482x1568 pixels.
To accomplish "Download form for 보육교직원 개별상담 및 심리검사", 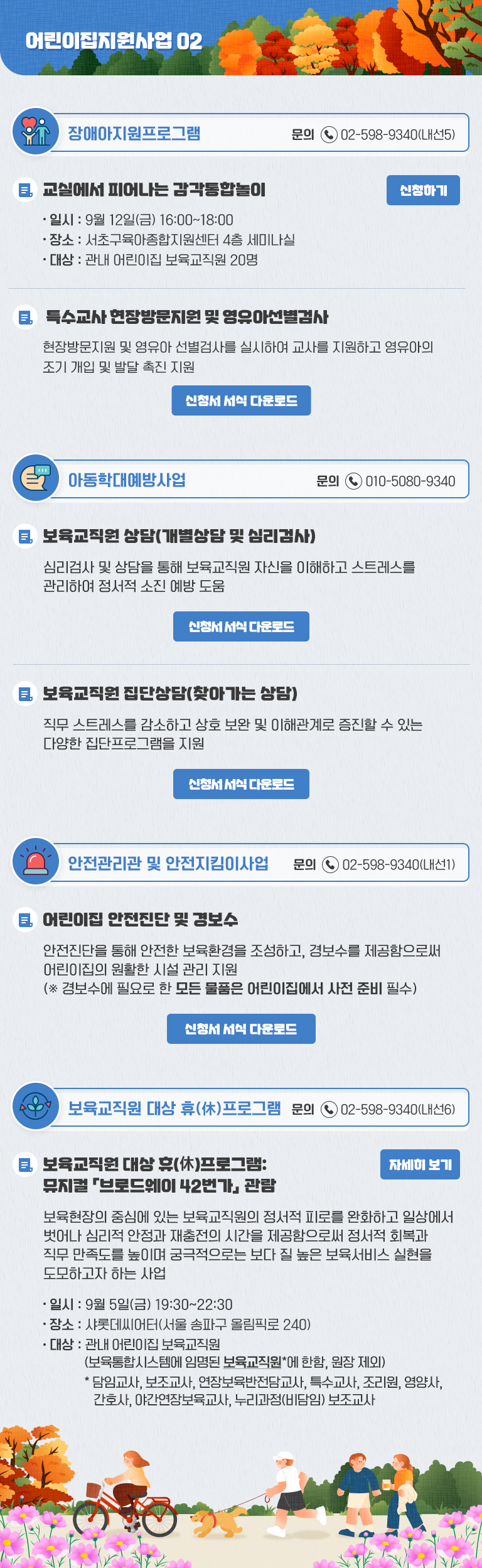I will (241, 626).
